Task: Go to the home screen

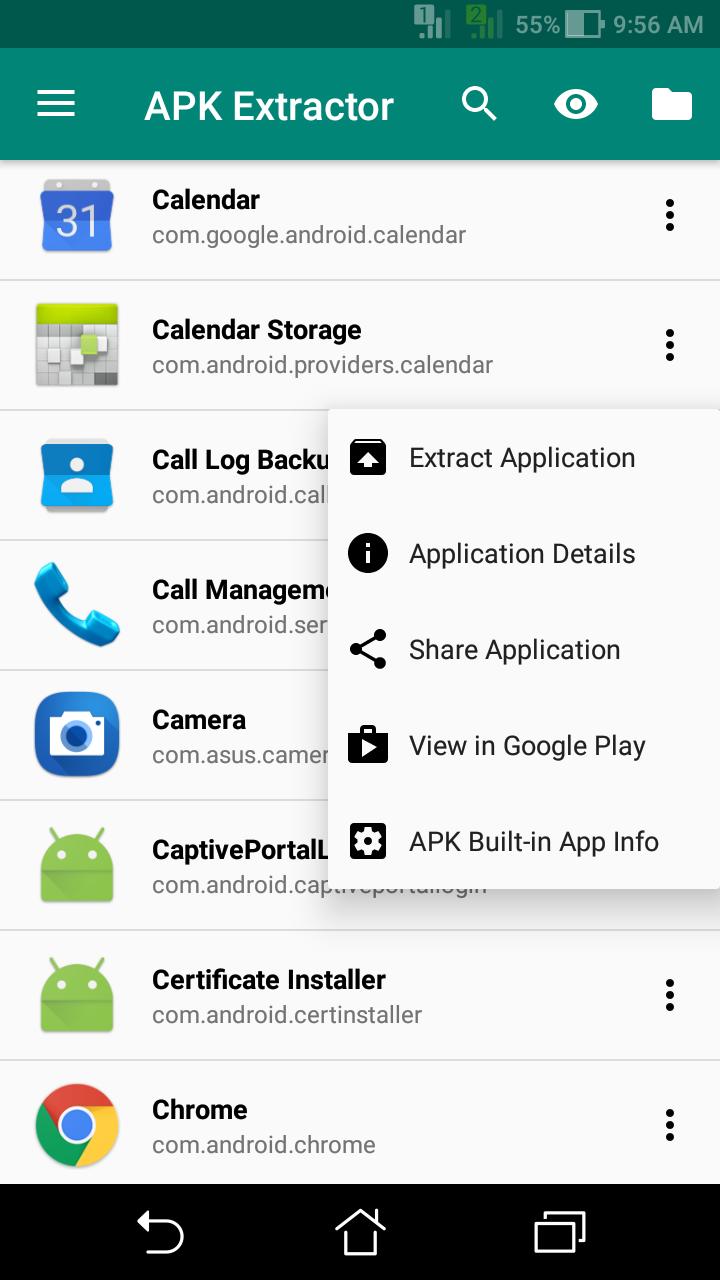Action: coord(360,1232)
